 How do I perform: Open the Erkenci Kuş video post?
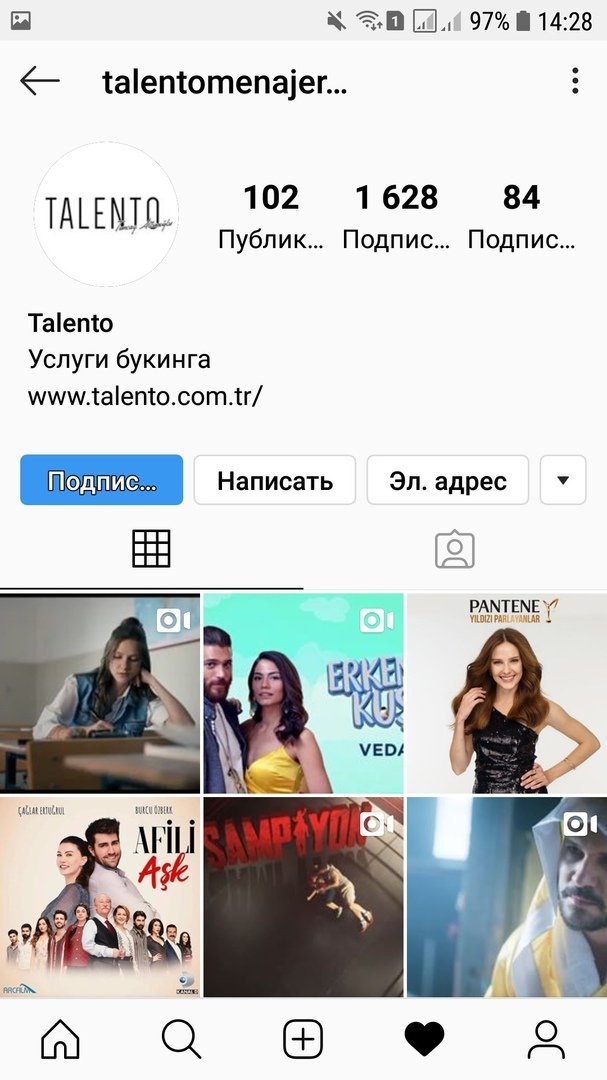pos(303,693)
